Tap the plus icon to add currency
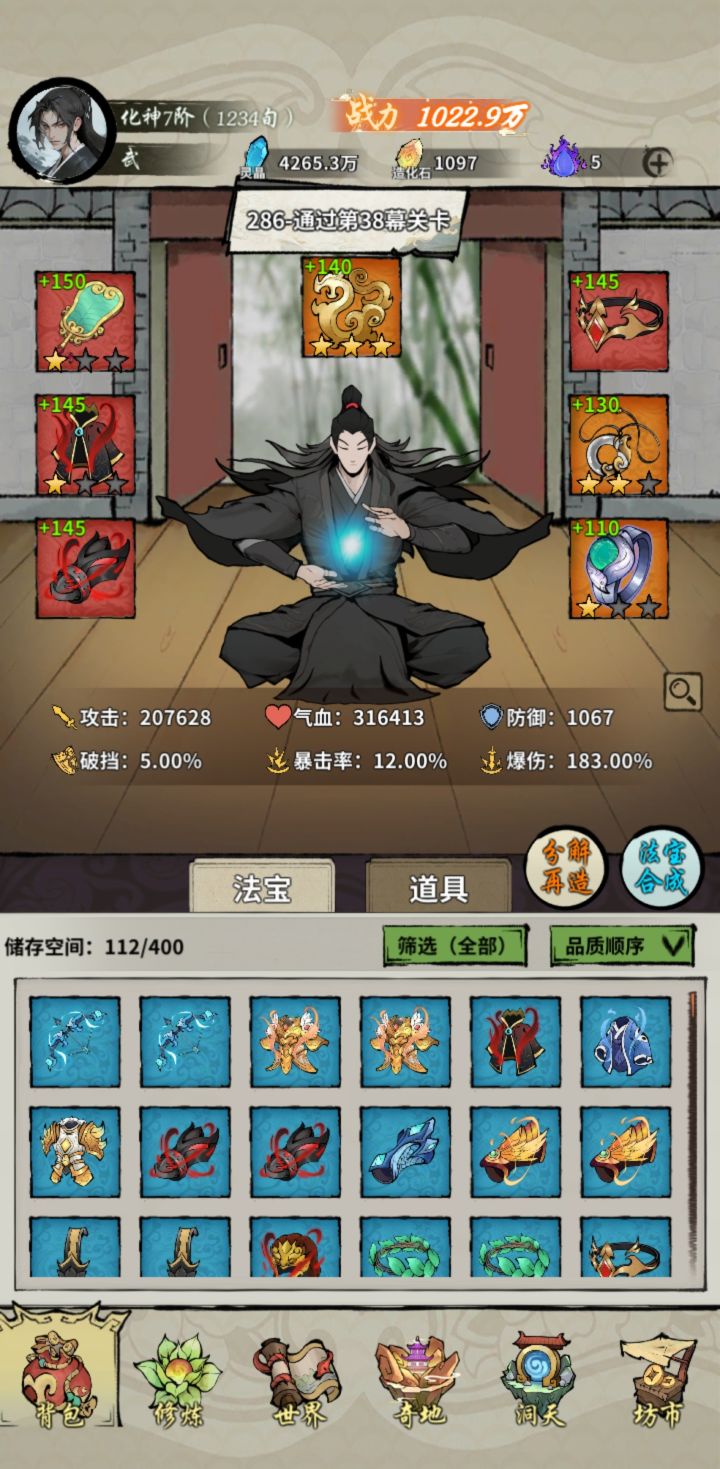The width and height of the screenshot is (720, 1469). (x=657, y=160)
